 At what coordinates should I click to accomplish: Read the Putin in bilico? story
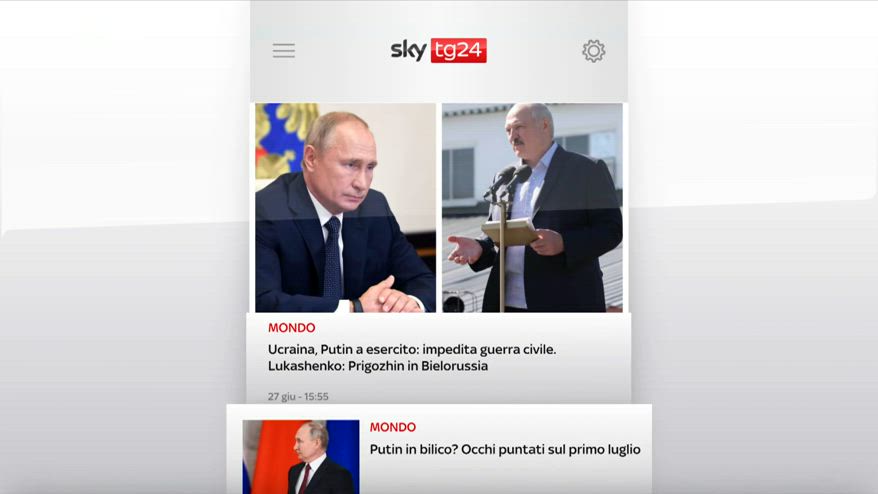[x=504, y=450]
